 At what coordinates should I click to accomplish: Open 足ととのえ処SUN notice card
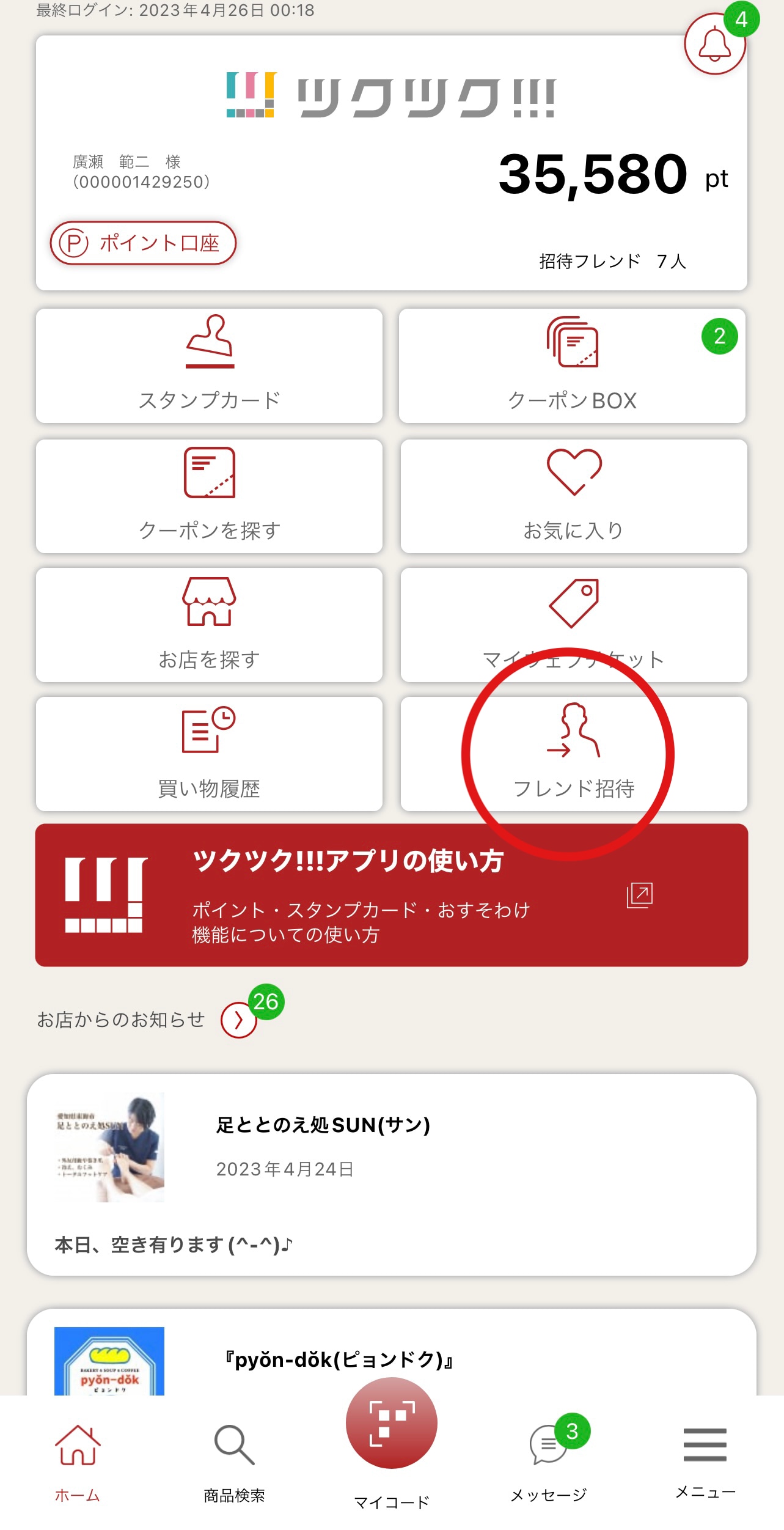(x=391, y=1174)
